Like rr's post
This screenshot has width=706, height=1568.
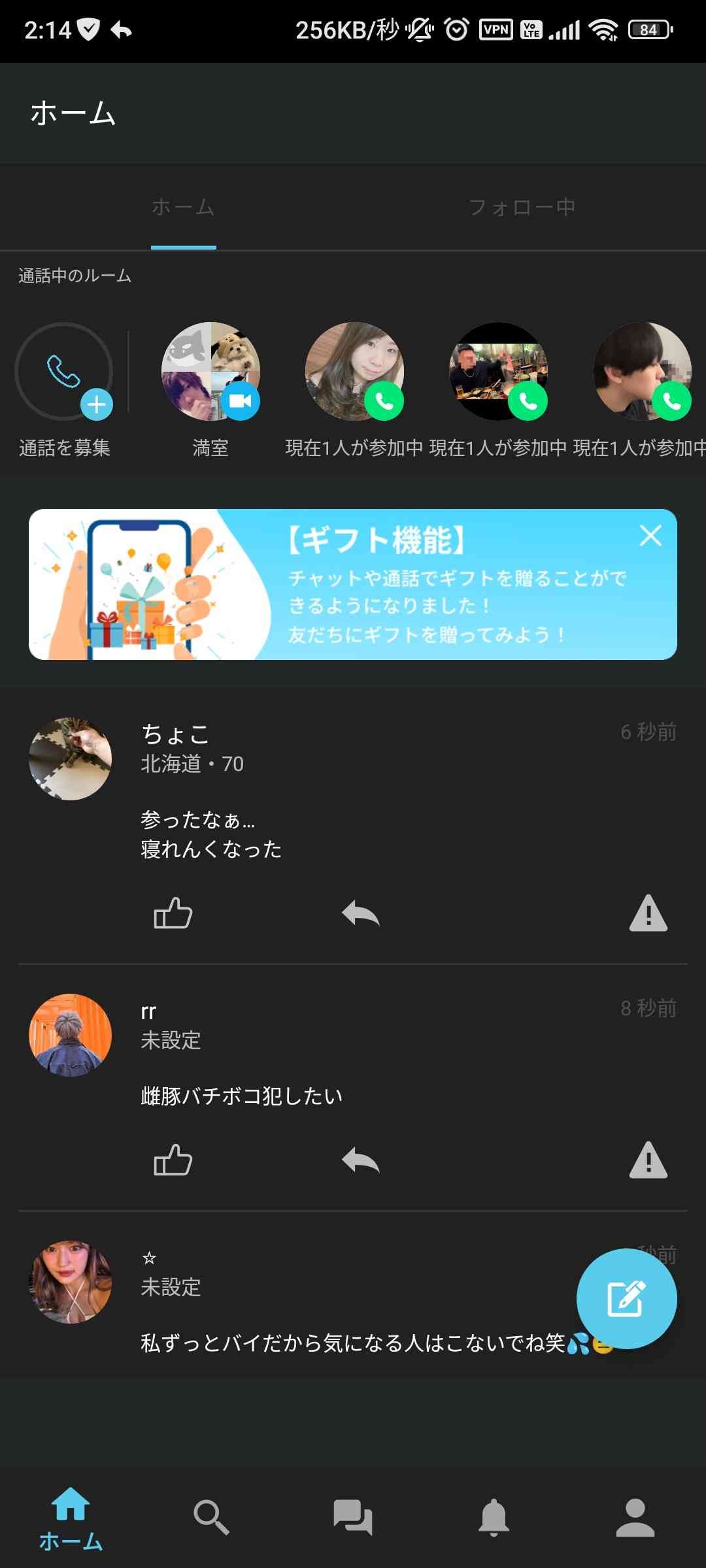click(173, 1160)
